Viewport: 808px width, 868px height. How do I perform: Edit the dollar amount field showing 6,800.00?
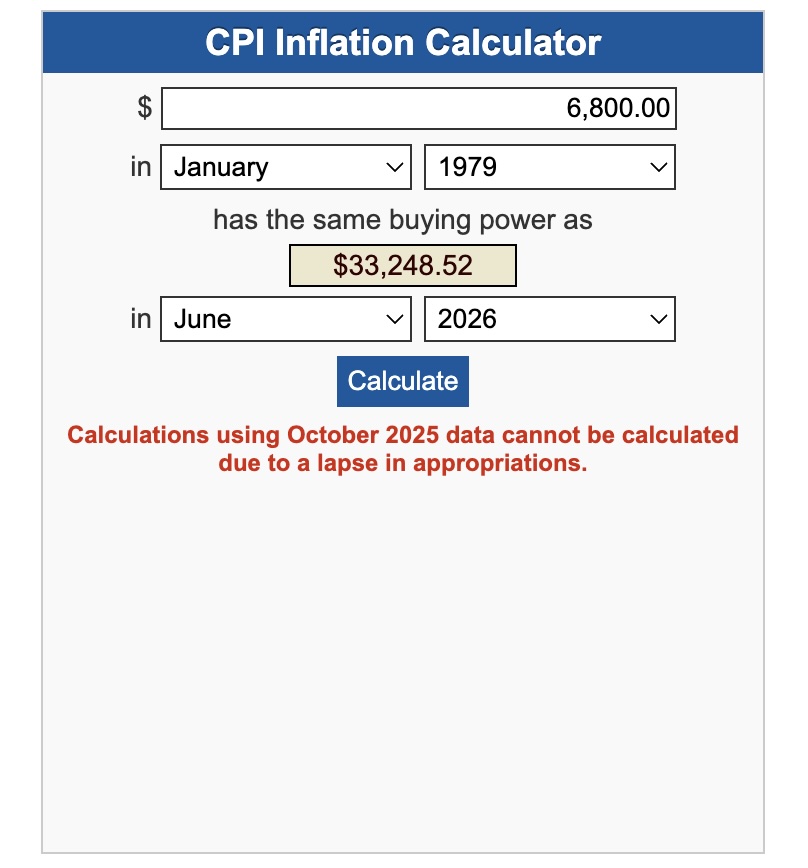(x=418, y=108)
